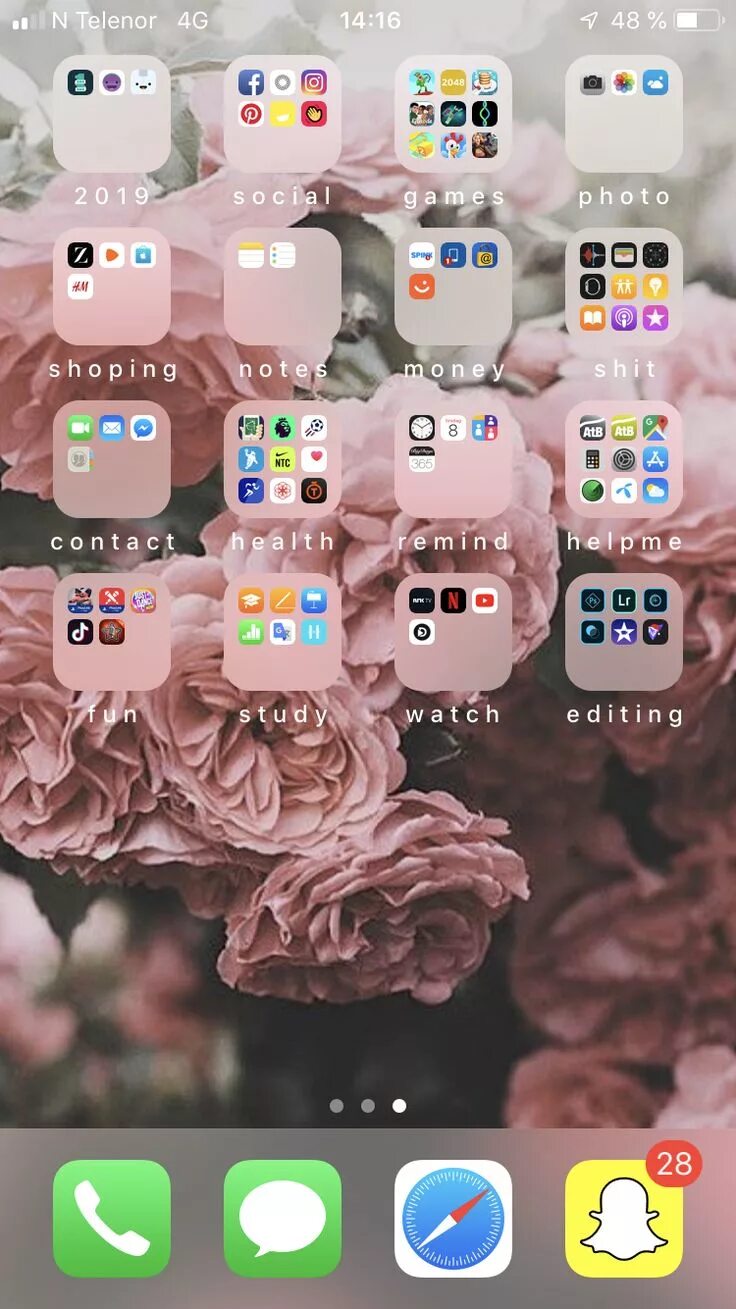736x1309 pixels.
Task: Open the photo folder
Action: pyautogui.click(x=624, y=115)
